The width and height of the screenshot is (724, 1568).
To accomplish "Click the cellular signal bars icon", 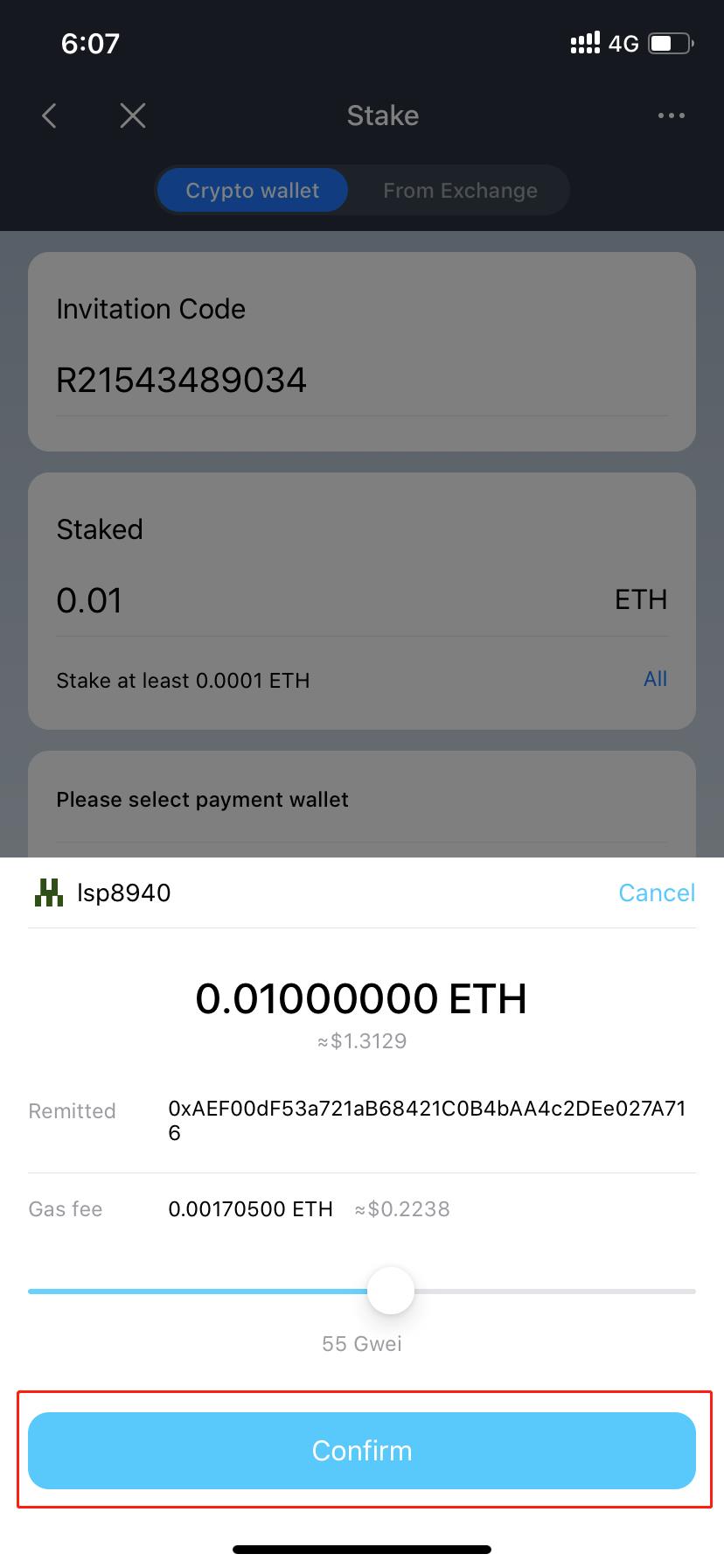I will point(584,42).
